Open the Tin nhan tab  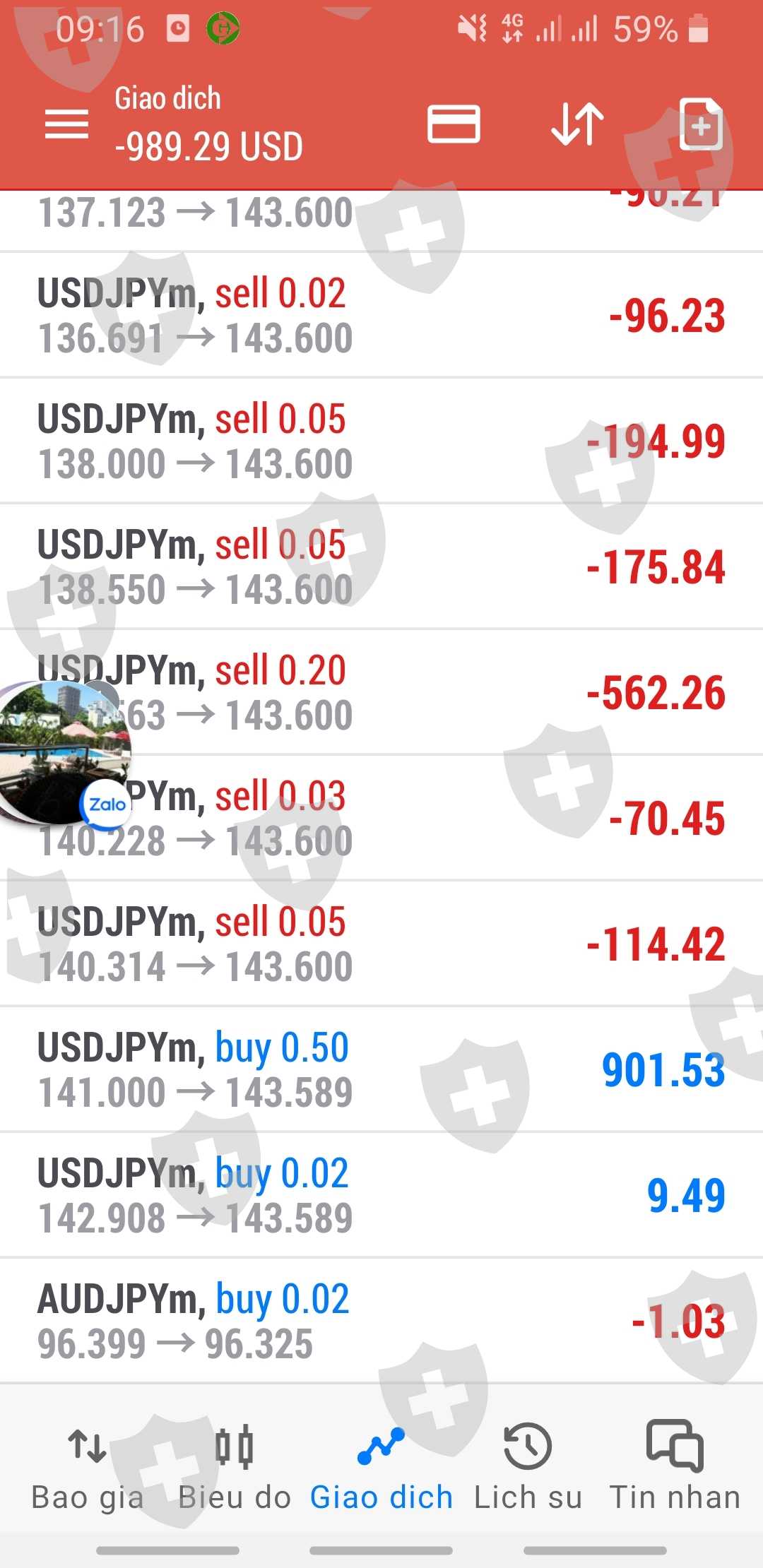pyautogui.click(x=675, y=1466)
